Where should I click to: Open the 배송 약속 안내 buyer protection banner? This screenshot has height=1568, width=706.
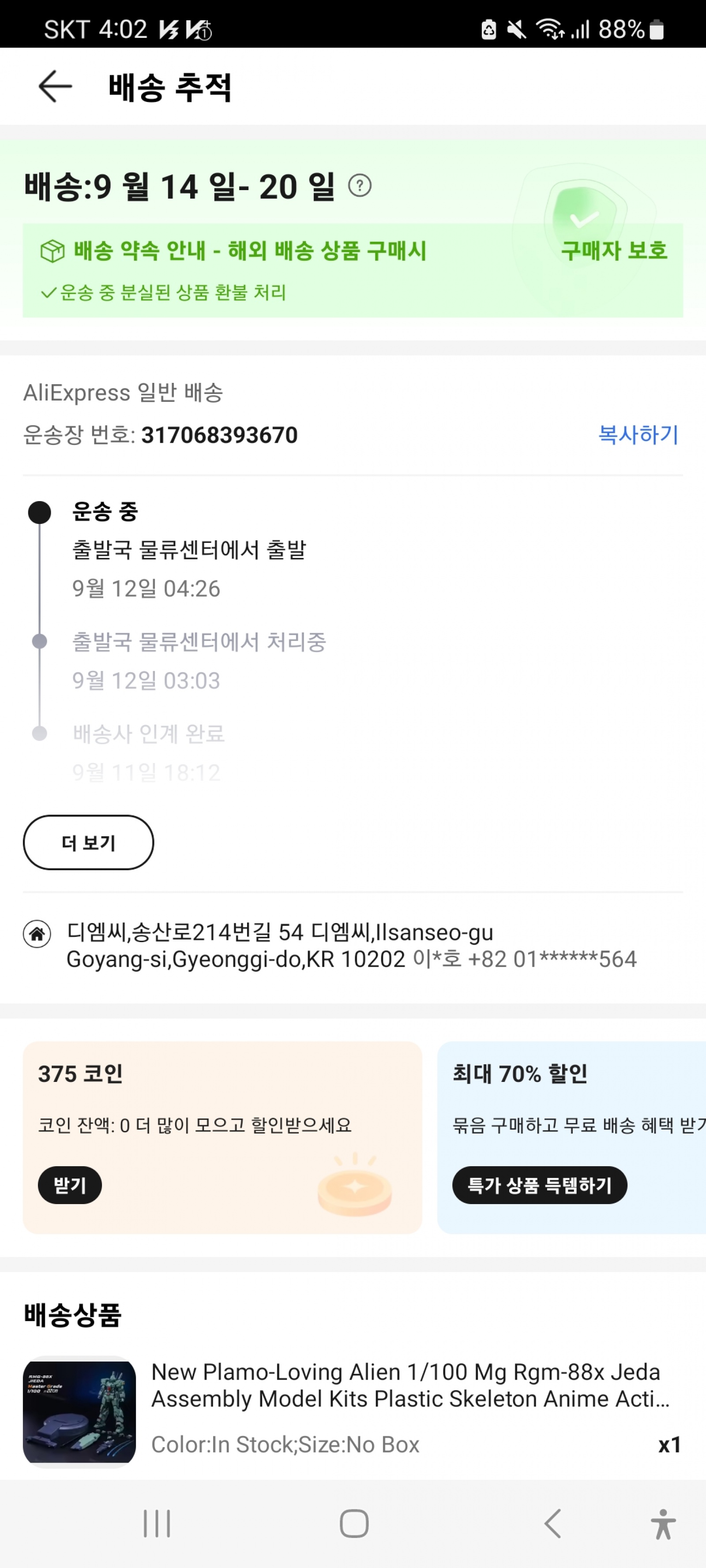click(352, 270)
